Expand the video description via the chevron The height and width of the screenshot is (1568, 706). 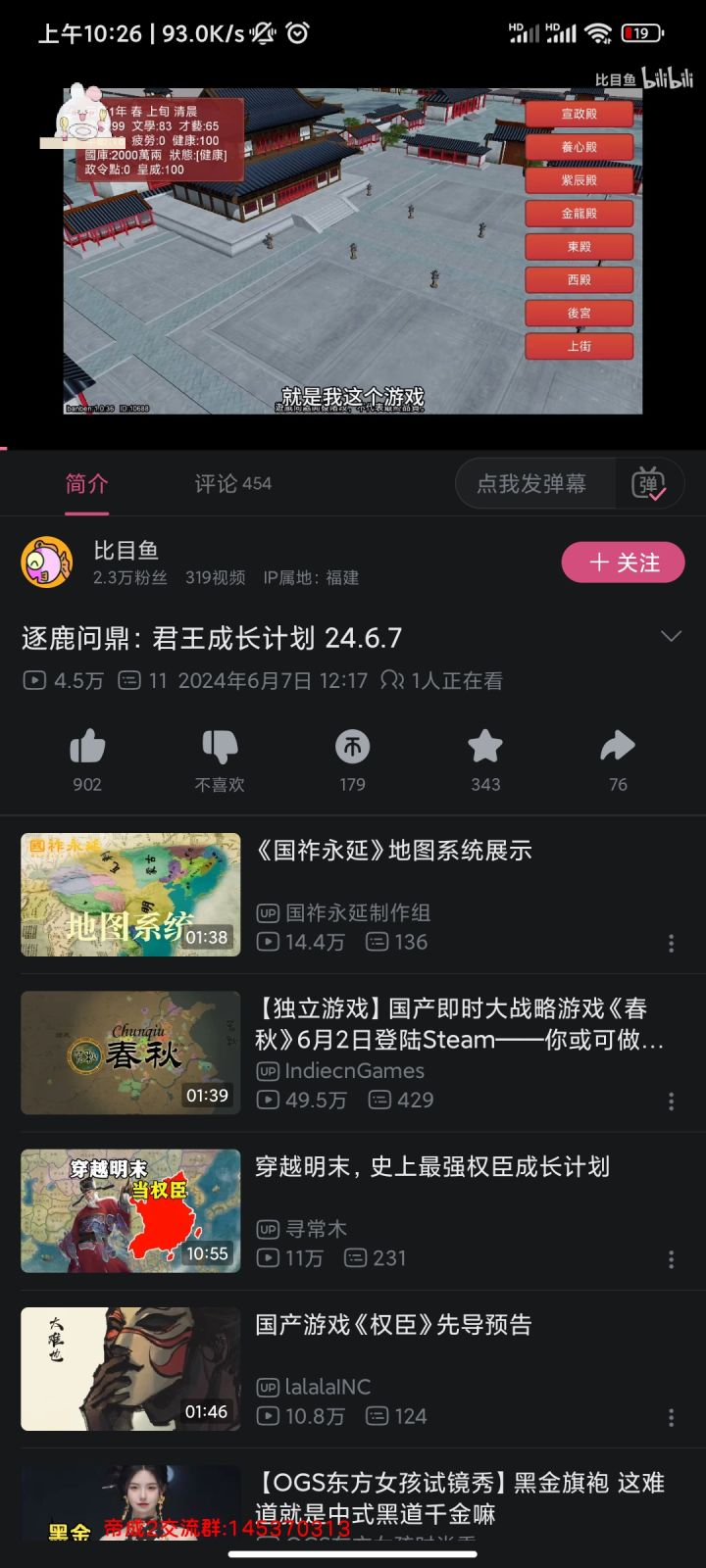[x=672, y=636]
